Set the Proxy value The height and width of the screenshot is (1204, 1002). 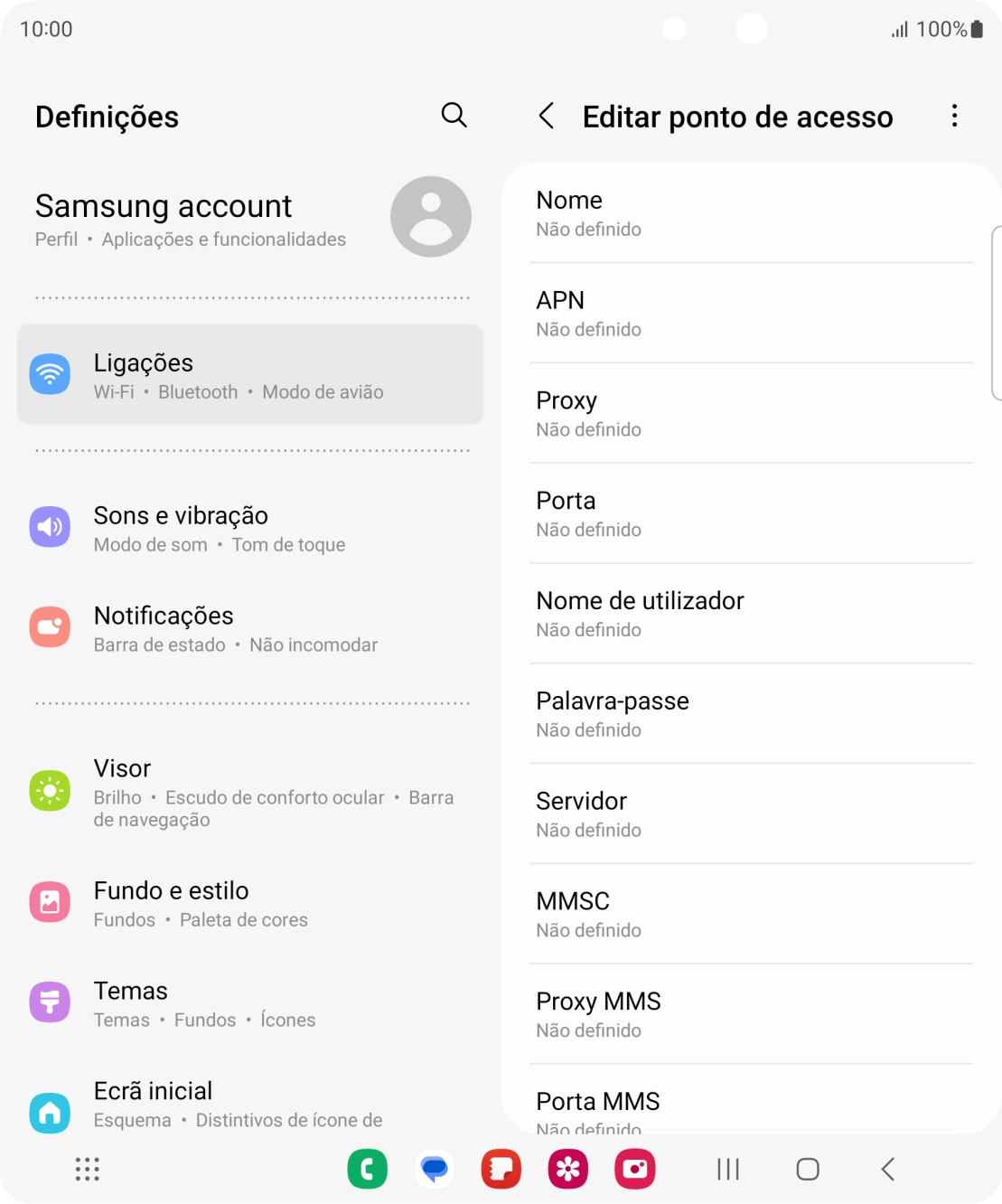point(750,414)
